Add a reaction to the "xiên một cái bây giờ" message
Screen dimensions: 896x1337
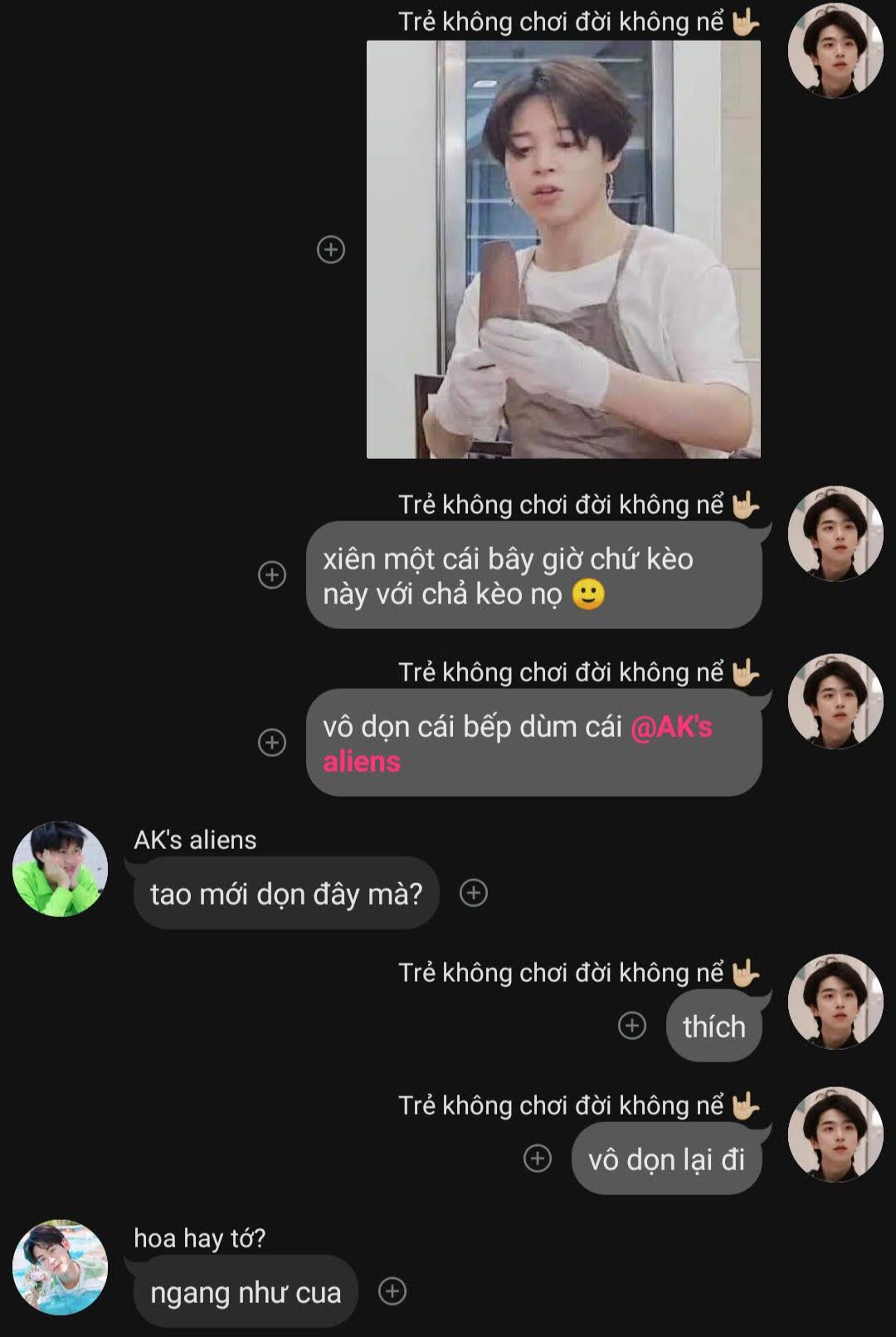click(x=272, y=574)
